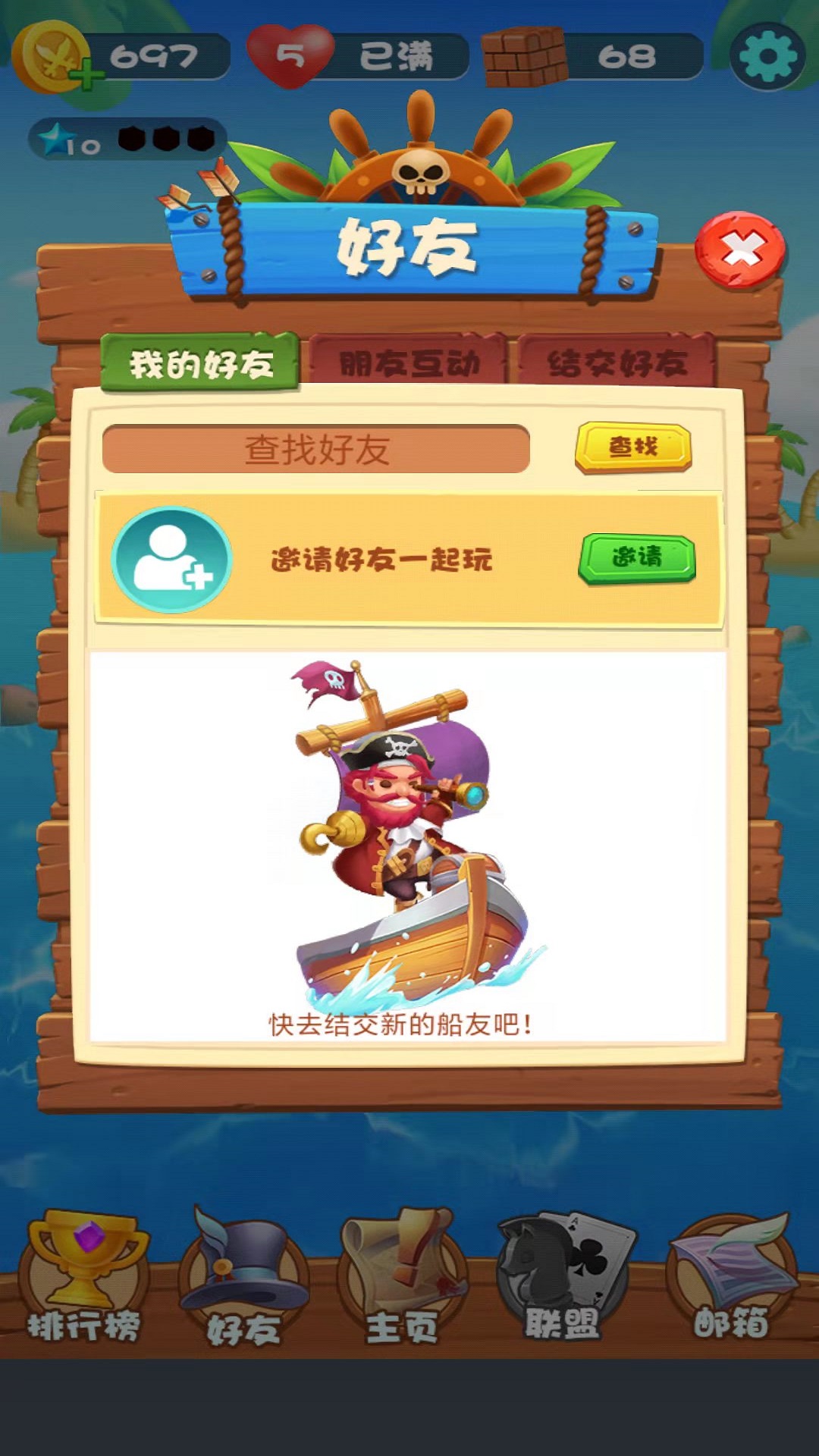Open 邮箱 in the bottom bar
Image resolution: width=819 pixels, height=1456 pixels.
(731, 1282)
